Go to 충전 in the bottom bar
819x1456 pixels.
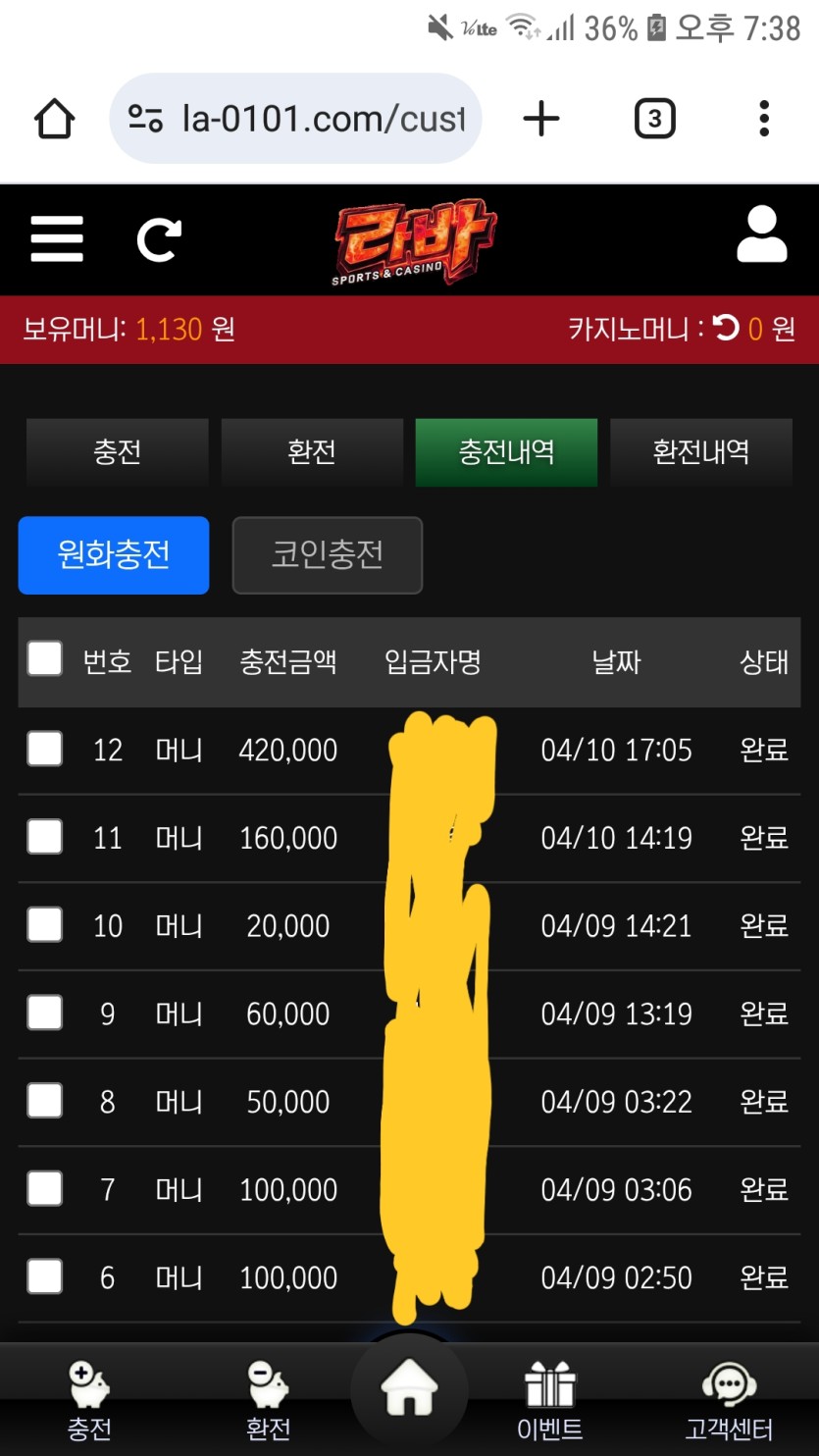coord(89,1400)
